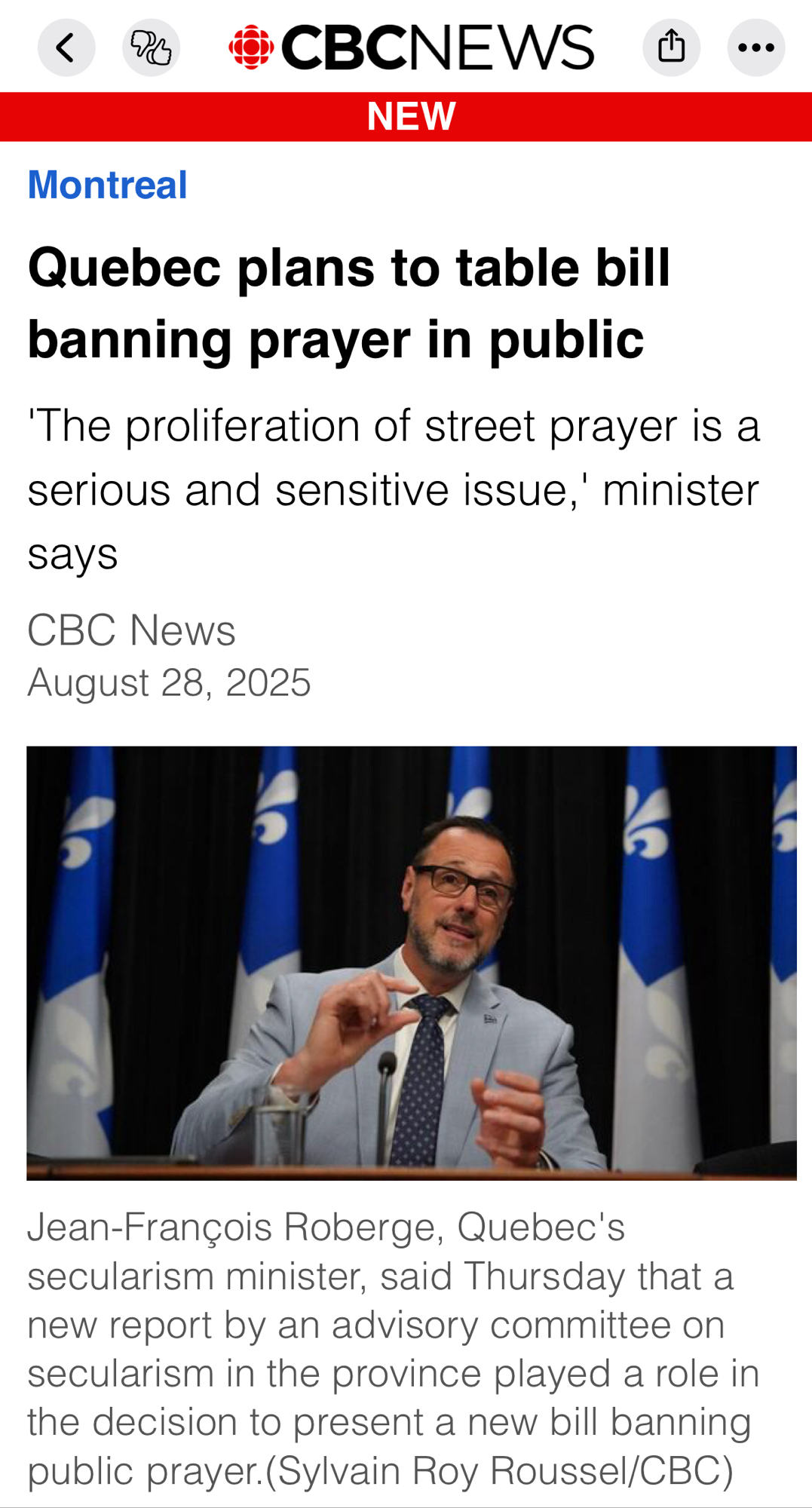Go back to the previous screen
The height and width of the screenshot is (1508, 812).
pyautogui.click(x=66, y=48)
